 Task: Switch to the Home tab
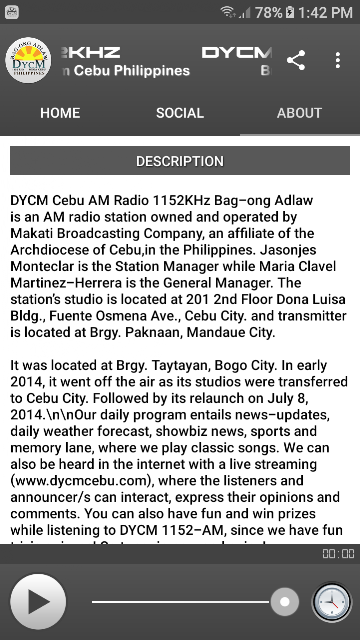(x=60, y=113)
